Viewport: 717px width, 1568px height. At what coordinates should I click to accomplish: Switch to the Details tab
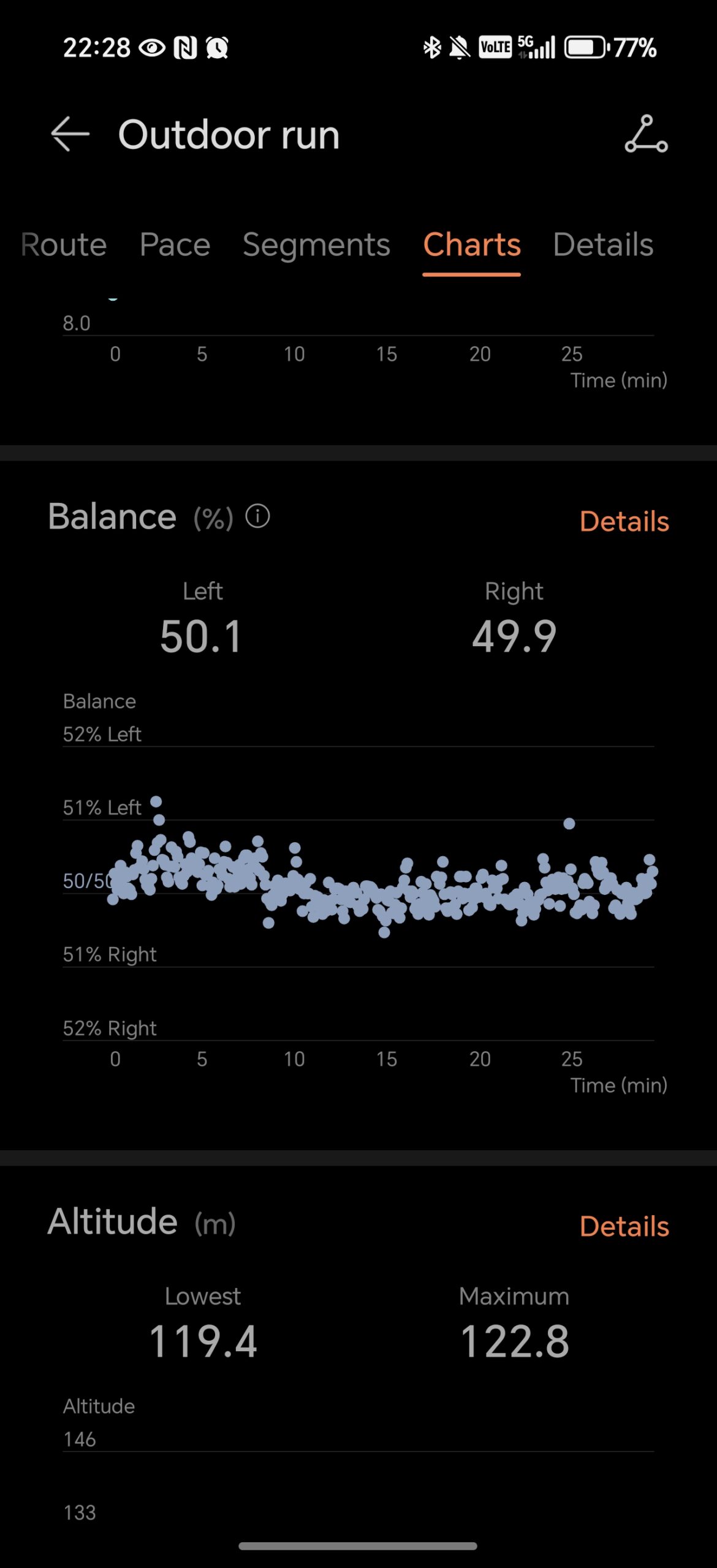[603, 245]
